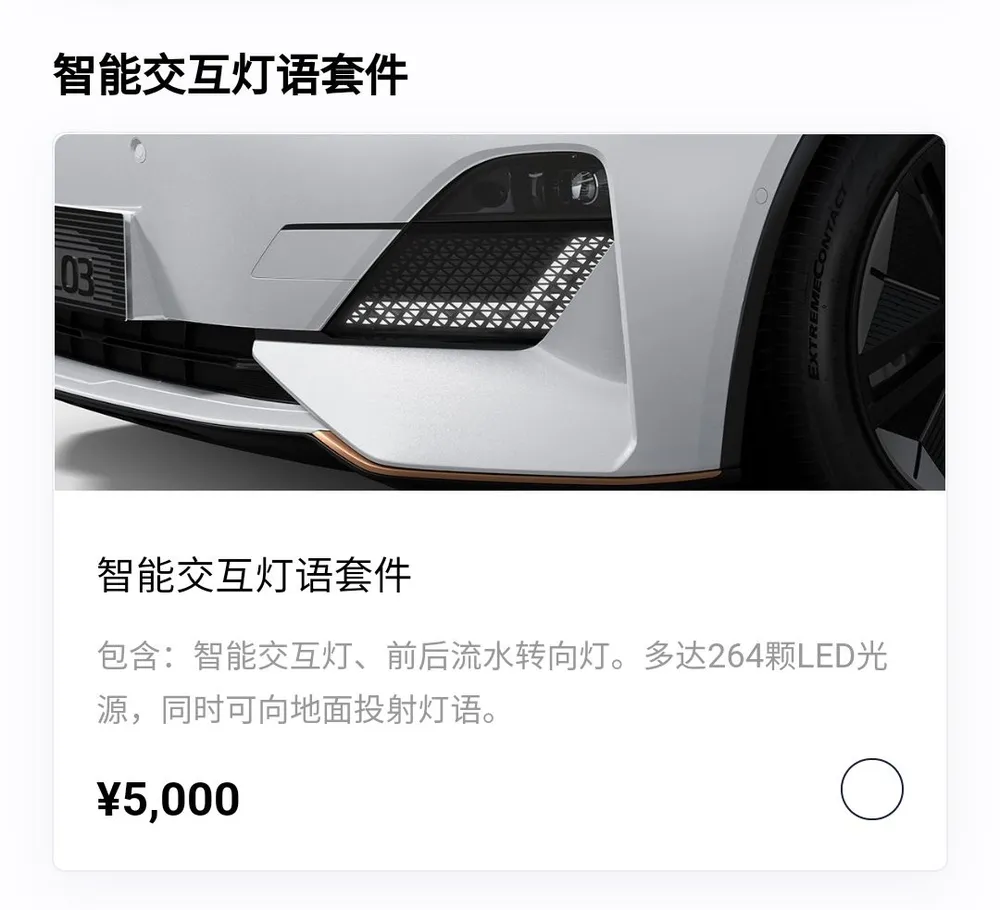Open the 智能交互灯语套件 card image

tap(499, 312)
